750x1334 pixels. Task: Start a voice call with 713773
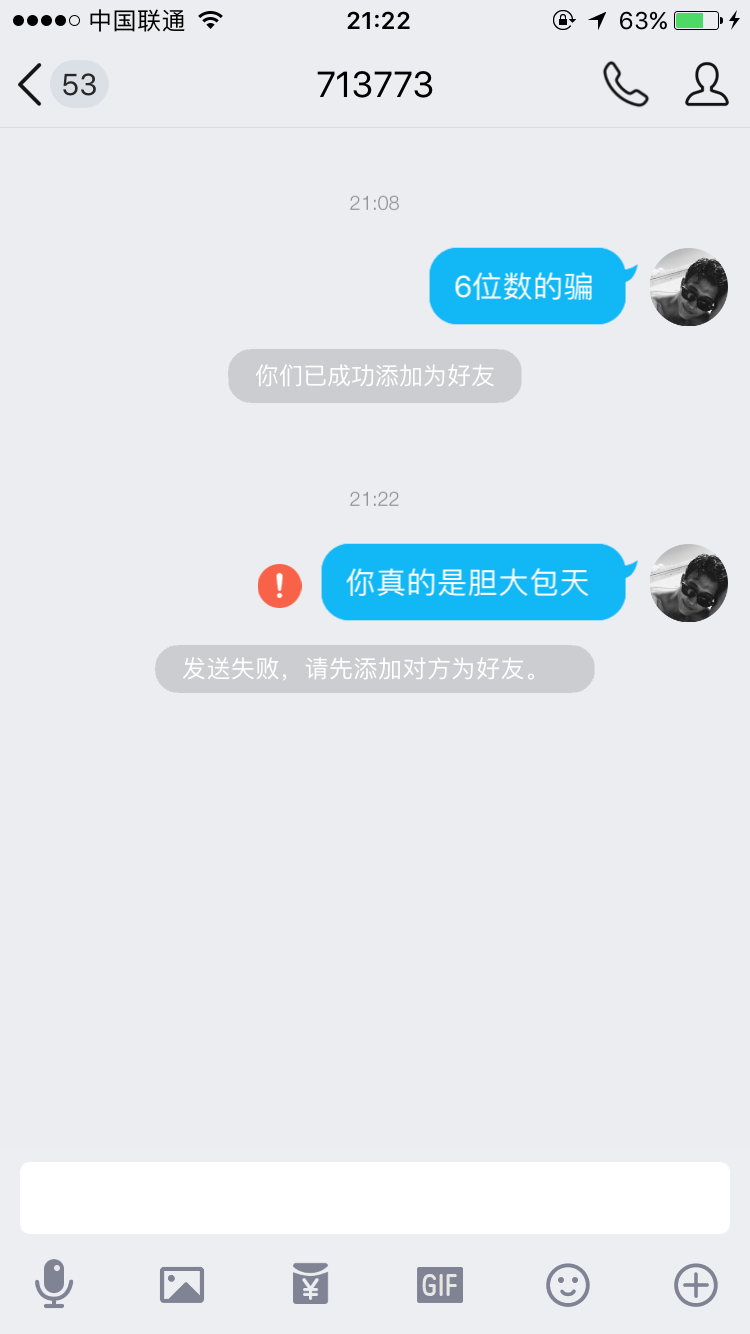626,85
